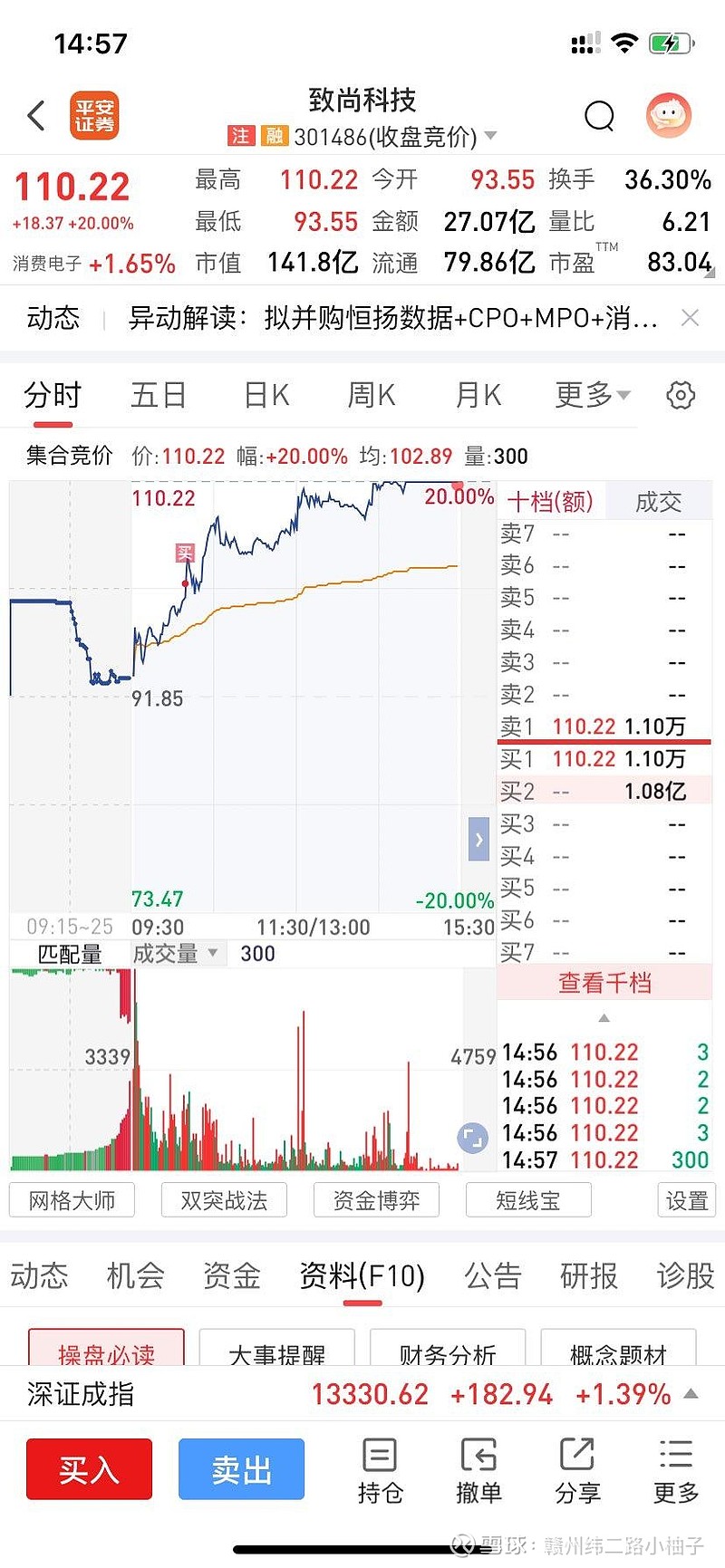725x1568 pixels.
Task: Dismiss the 异动解读 news banner
Action: pyautogui.click(x=690, y=318)
